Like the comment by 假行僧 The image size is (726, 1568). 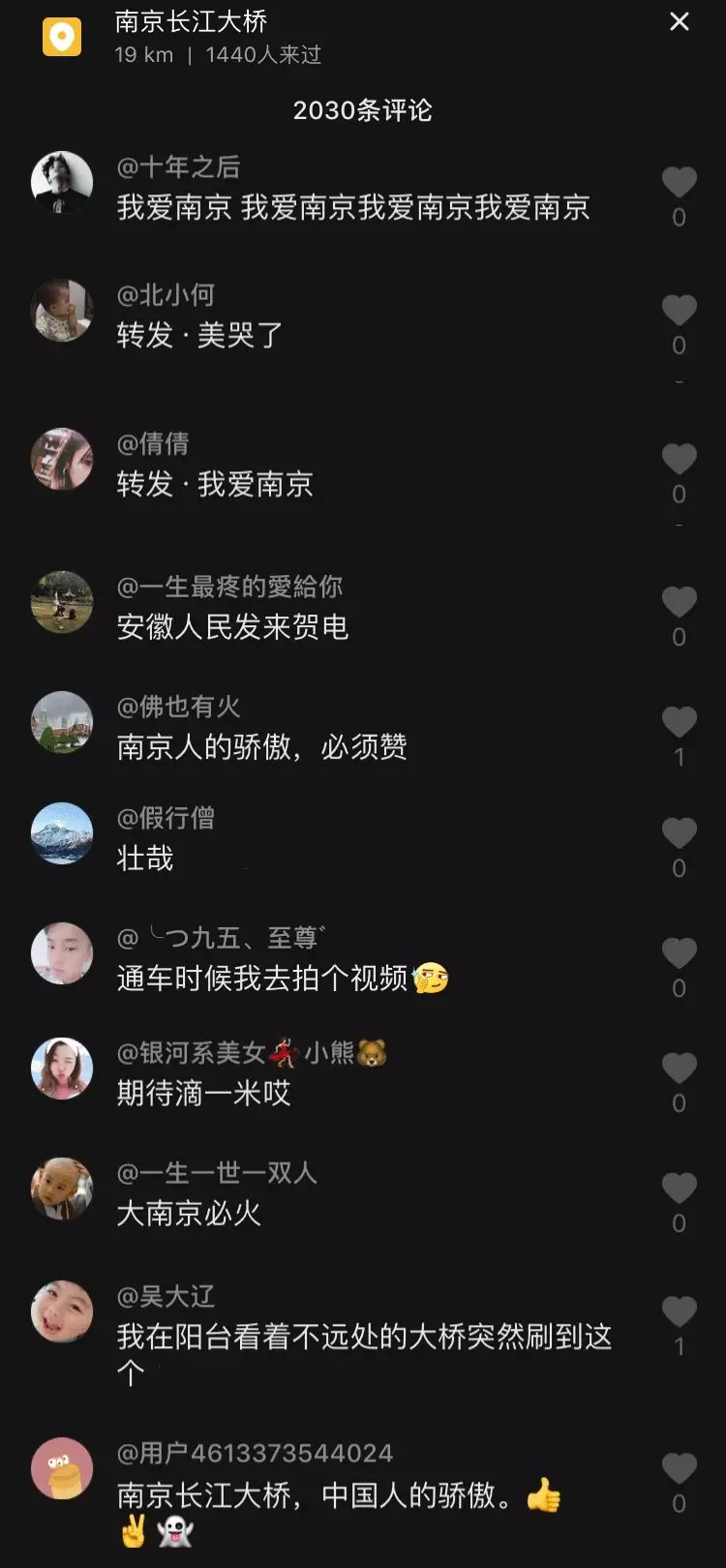679,833
